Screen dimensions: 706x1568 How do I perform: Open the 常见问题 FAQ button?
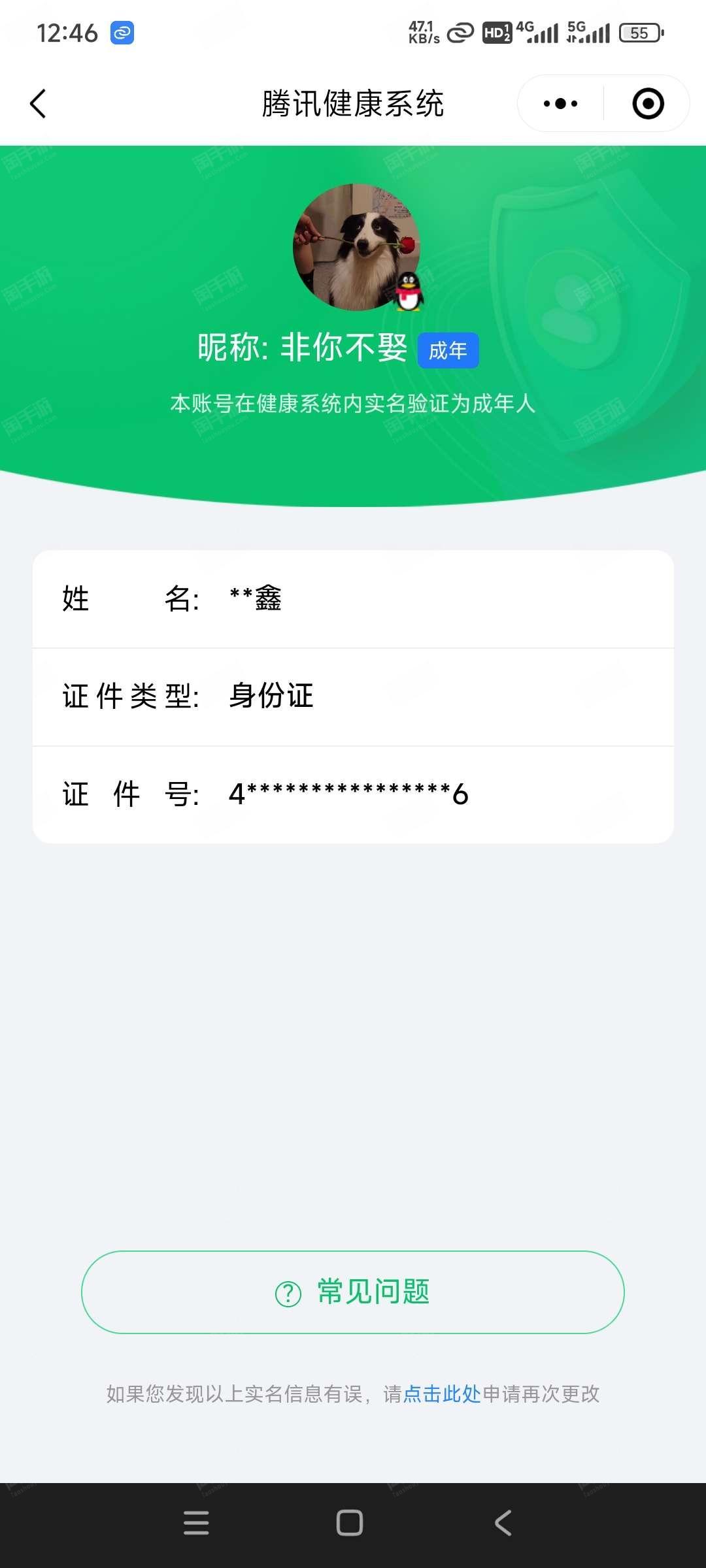click(353, 1292)
